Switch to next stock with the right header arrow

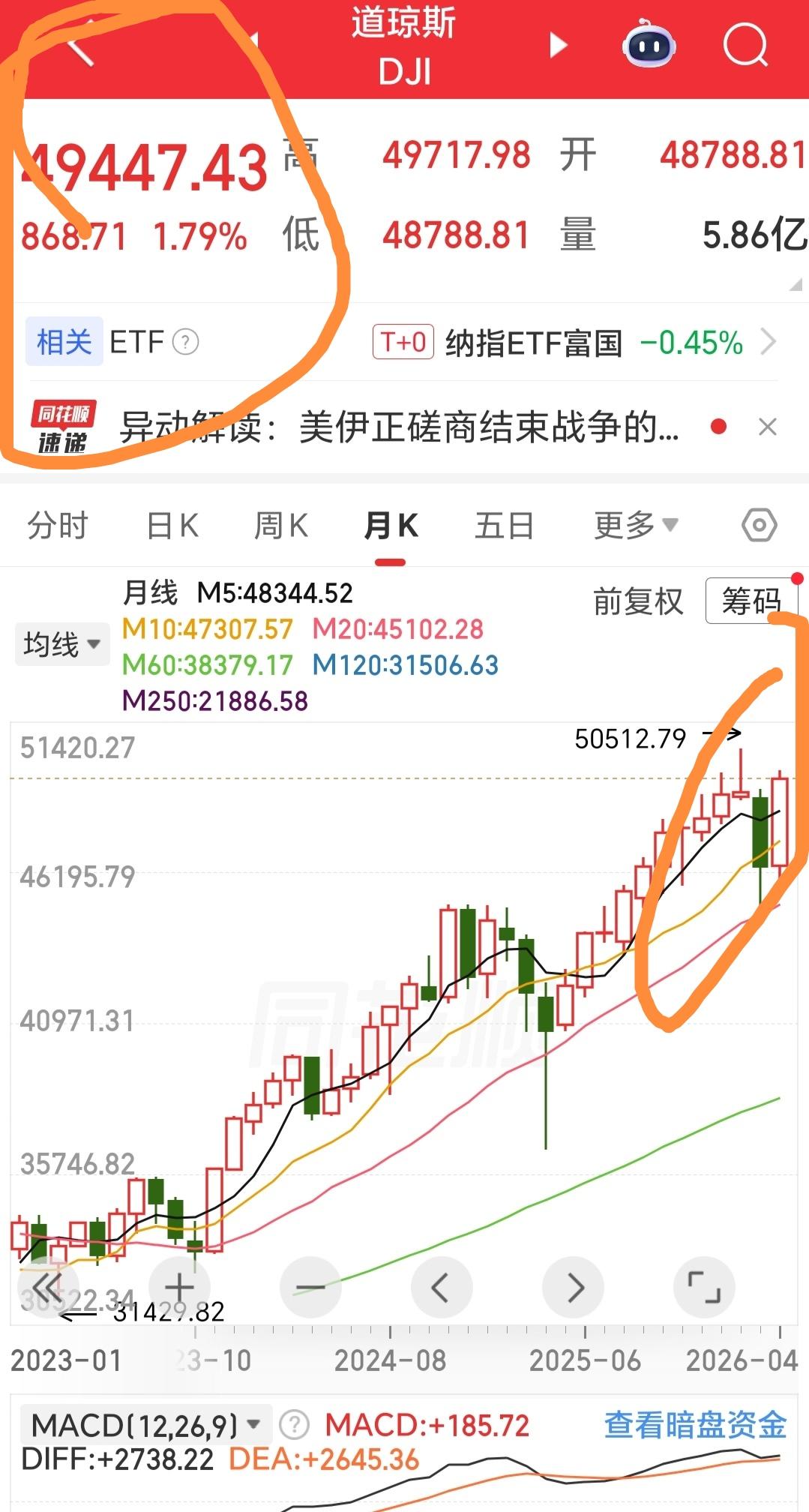[x=558, y=45]
